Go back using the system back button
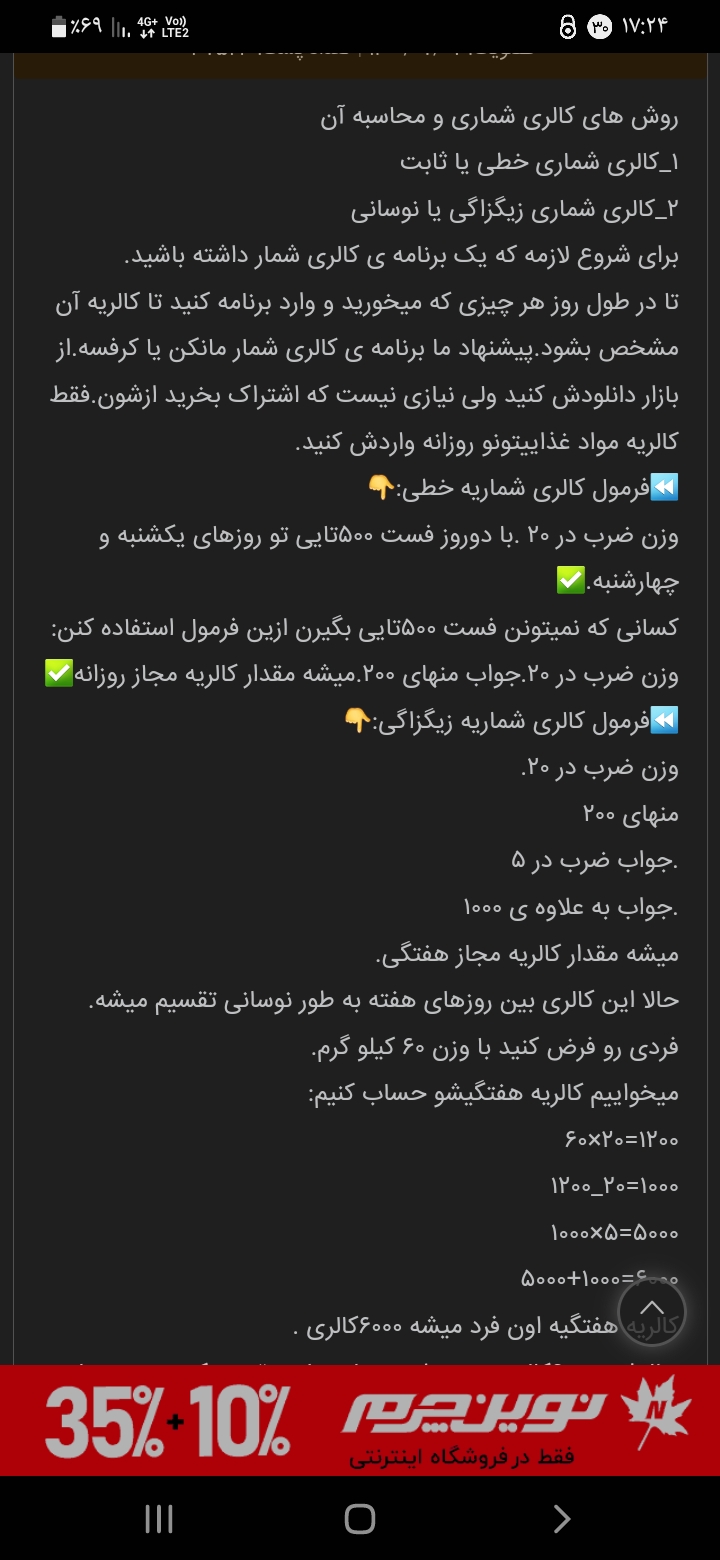Screen dimensions: 720x1560 561,1519
